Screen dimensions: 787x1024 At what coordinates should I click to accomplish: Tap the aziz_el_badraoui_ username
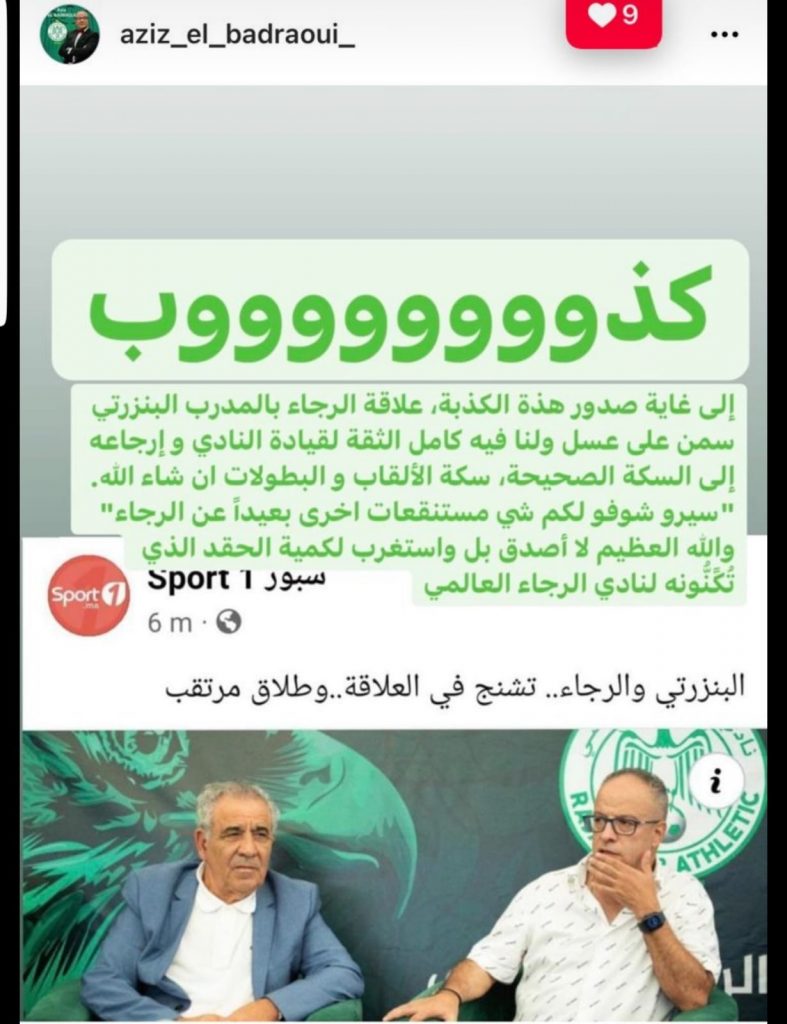click(x=237, y=35)
